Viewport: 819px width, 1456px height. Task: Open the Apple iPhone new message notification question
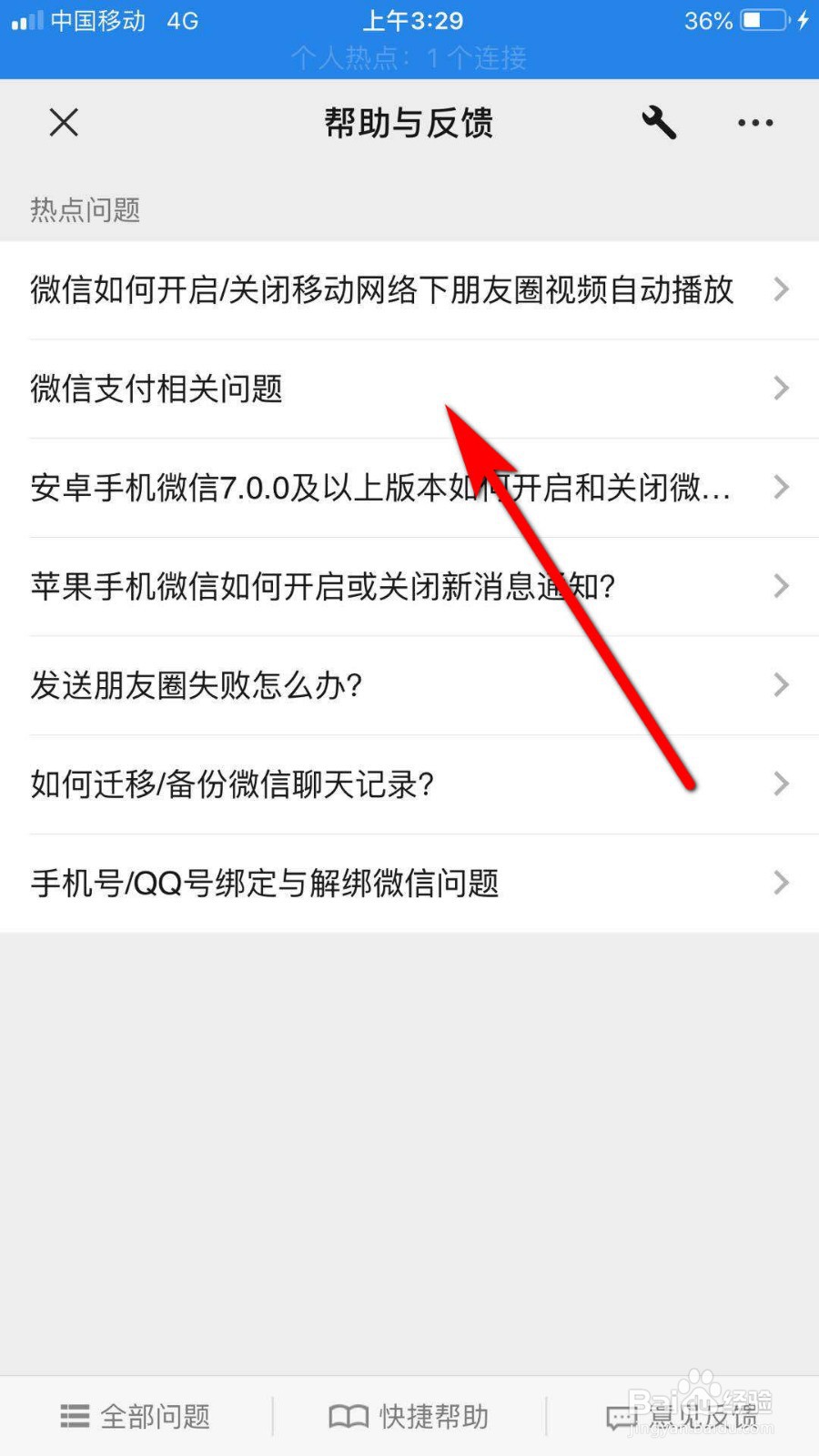click(x=409, y=587)
